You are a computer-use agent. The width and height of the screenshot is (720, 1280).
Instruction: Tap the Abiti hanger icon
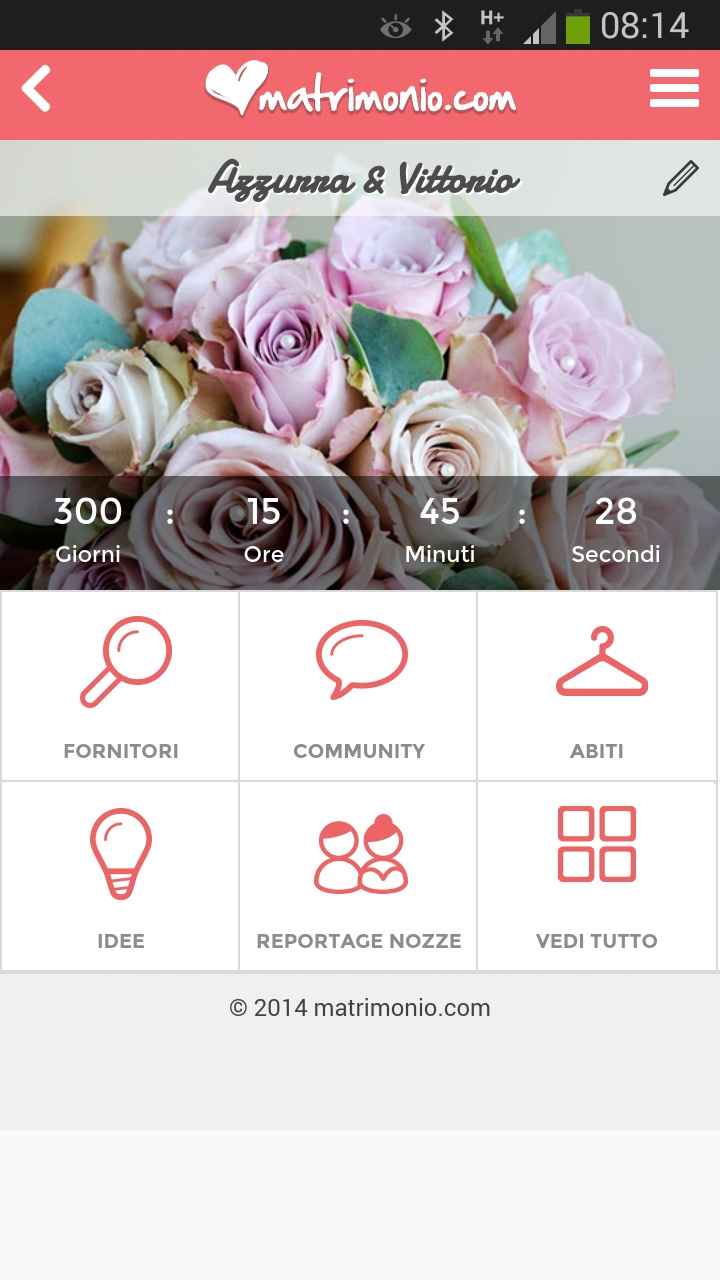[x=598, y=660]
